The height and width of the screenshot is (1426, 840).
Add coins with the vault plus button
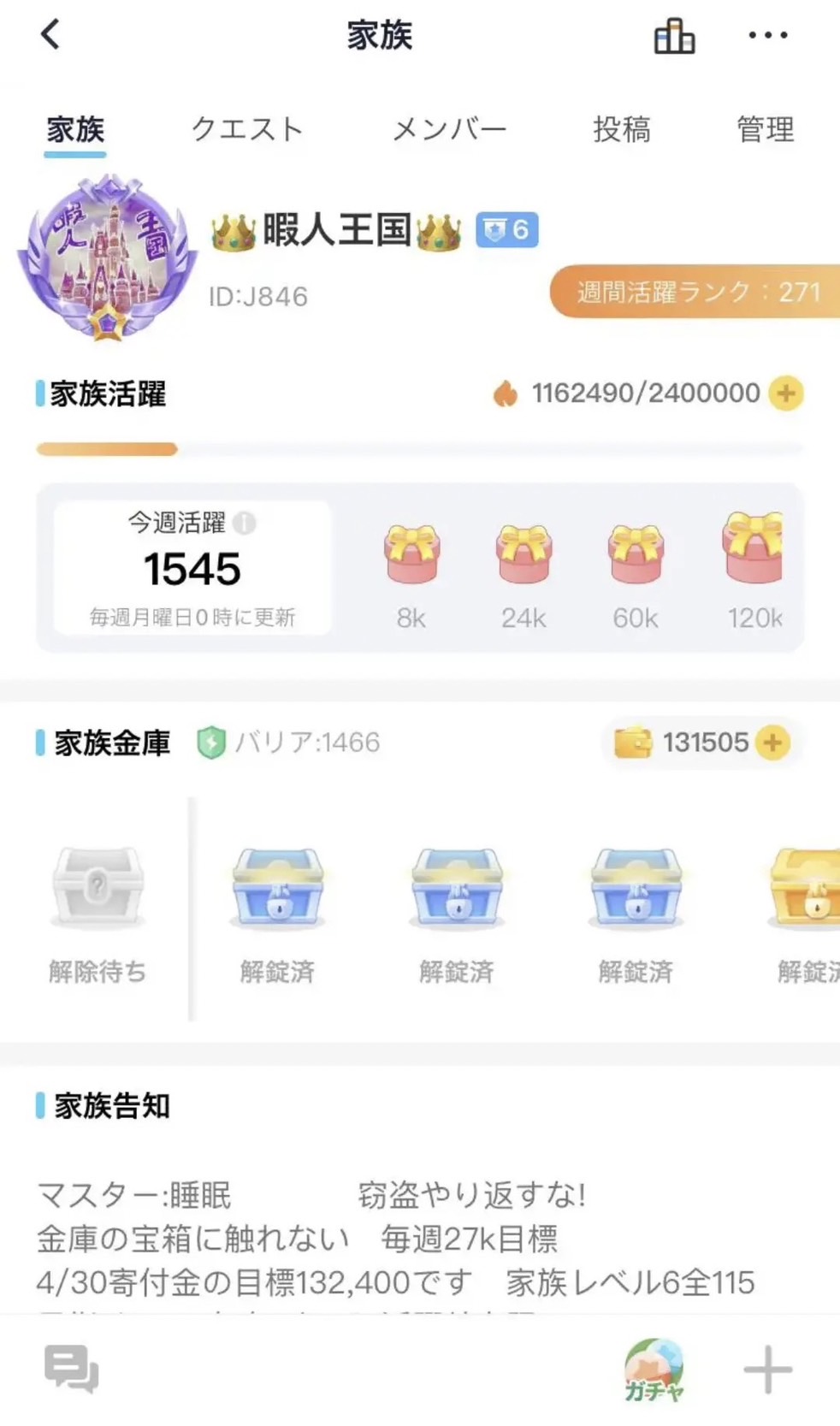pyautogui.click(x=772, y=743)
